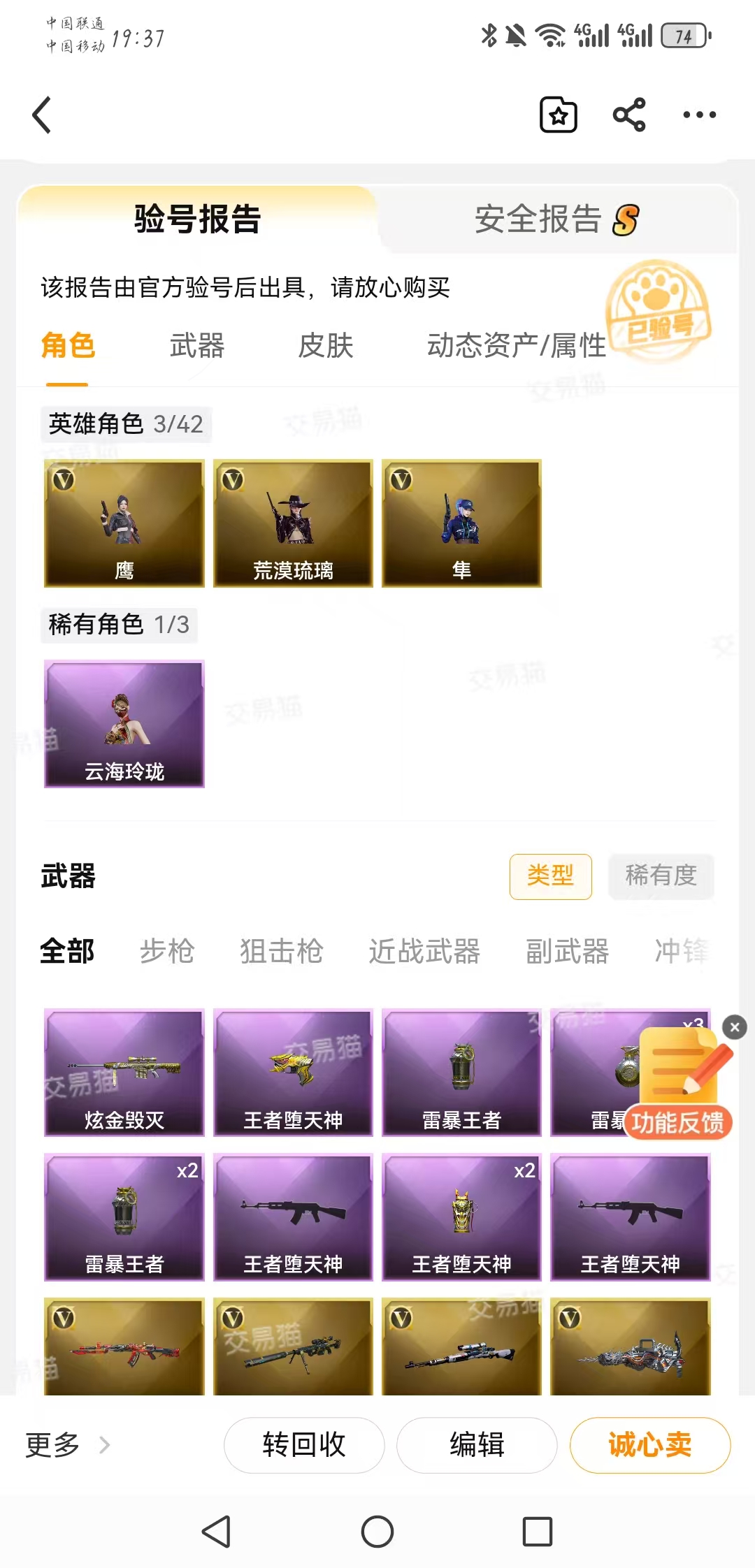
Task: Open the 动态资产/属性 tab
Action: coord(517,345)
